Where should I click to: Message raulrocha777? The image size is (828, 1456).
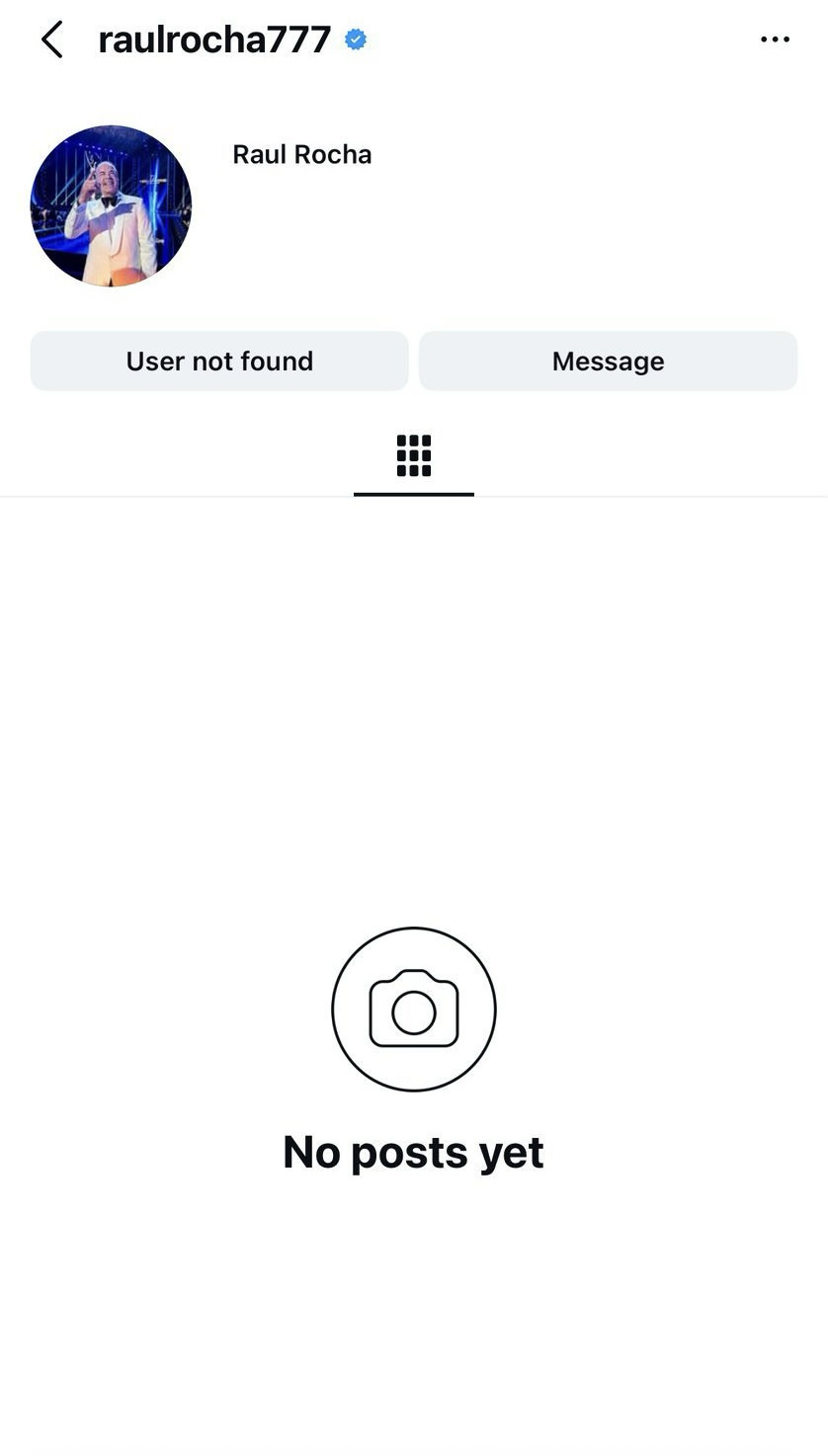608,362
